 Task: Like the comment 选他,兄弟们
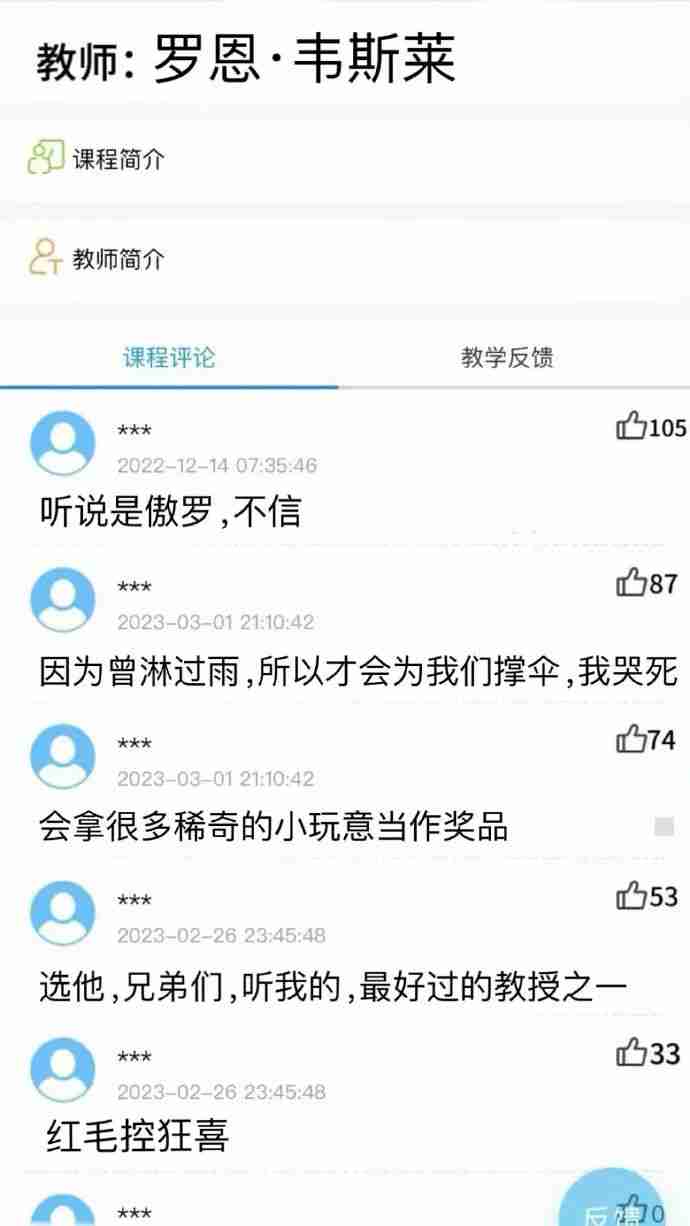click(631, 896)
